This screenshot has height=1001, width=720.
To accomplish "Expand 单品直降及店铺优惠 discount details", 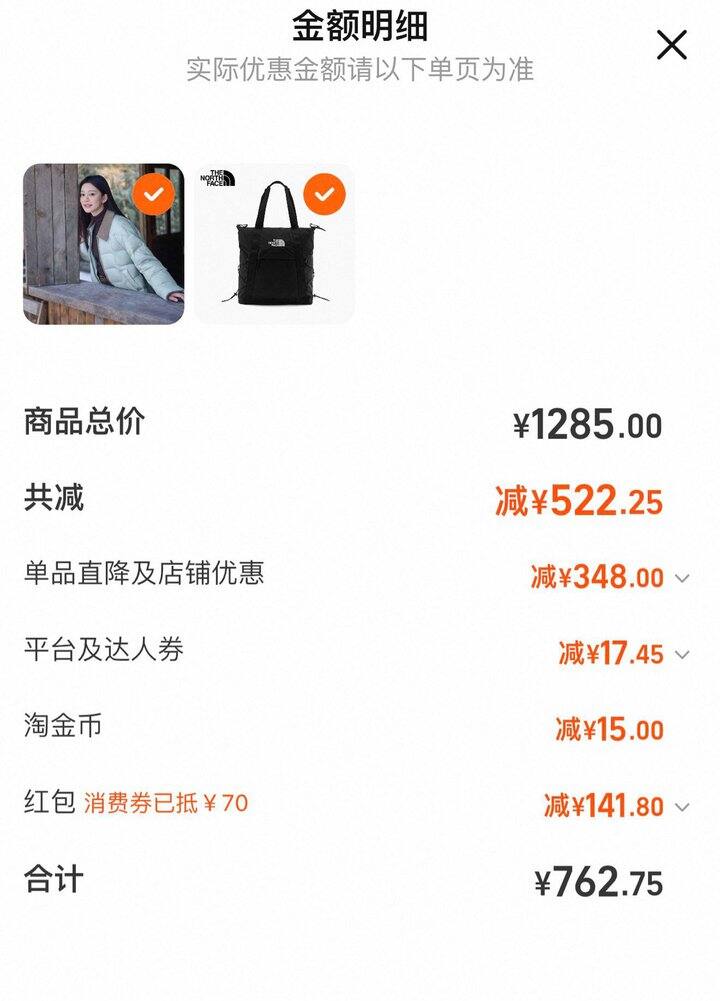I will pyautogui.click(x=682, y=578).
